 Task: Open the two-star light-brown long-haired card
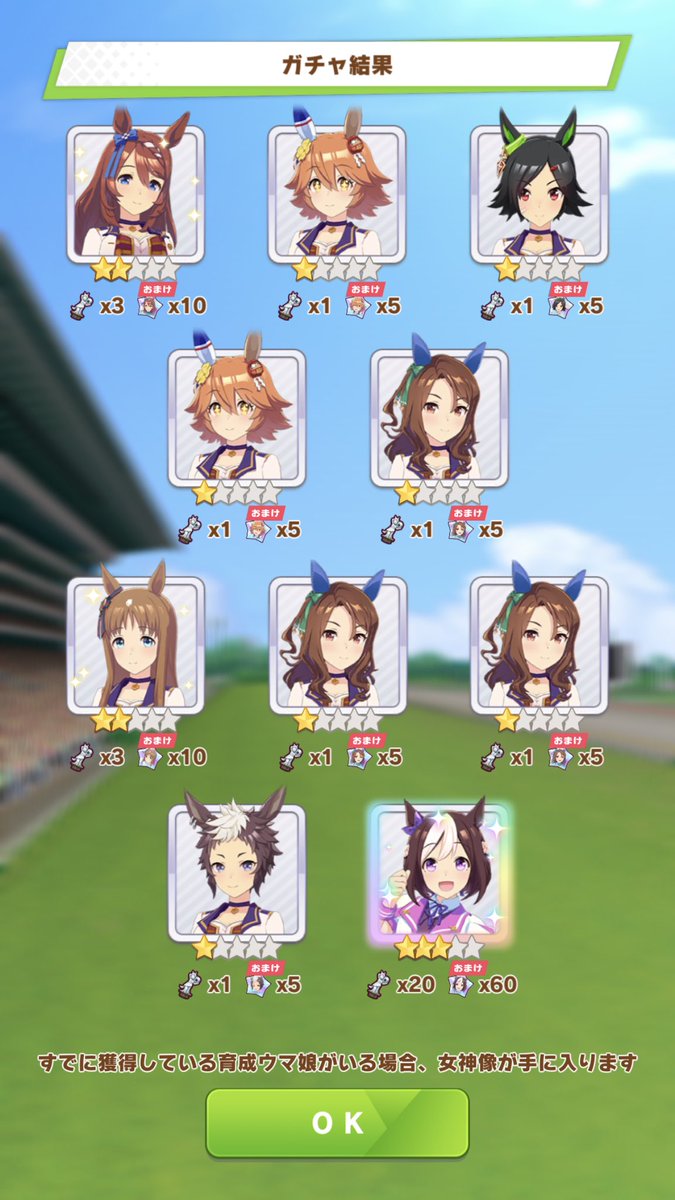tap(136, 644)
